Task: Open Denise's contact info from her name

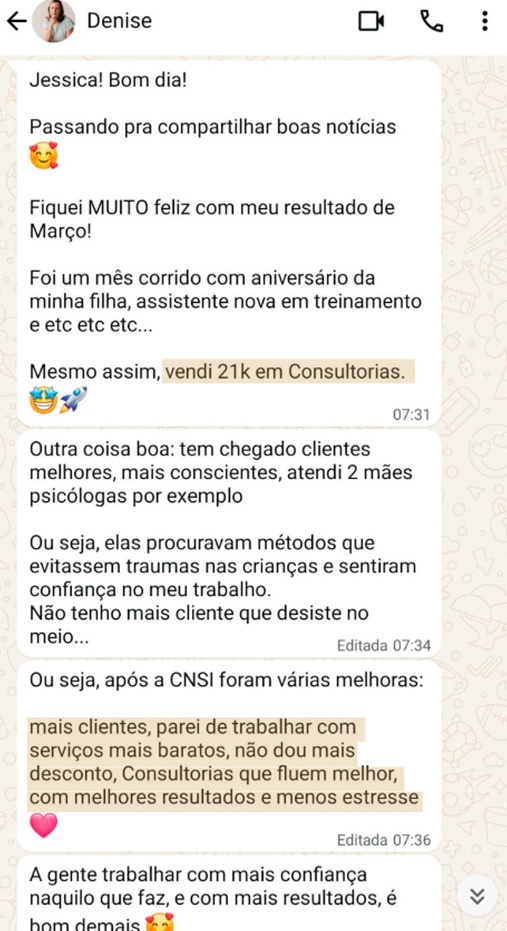Action: coord(119,21)
